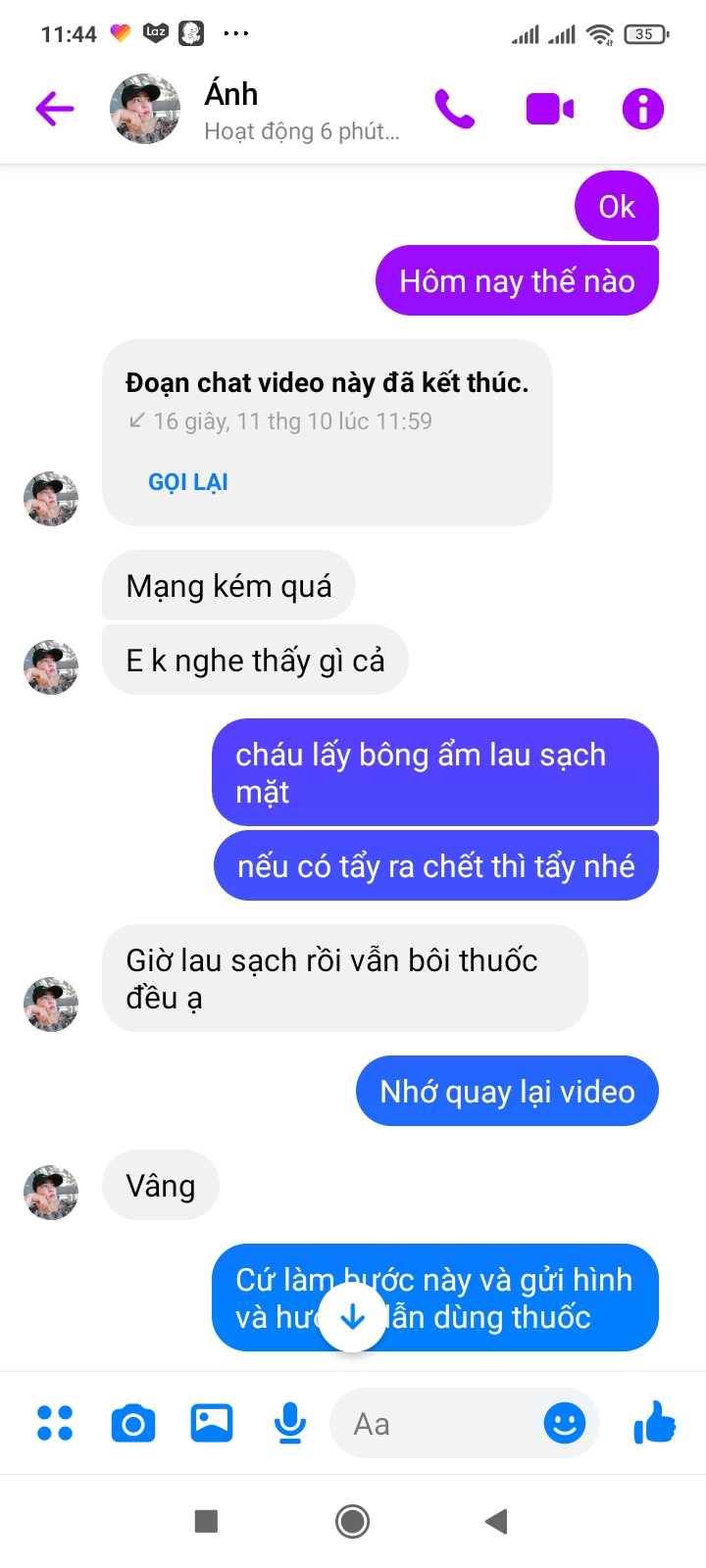Screen dimensions: 706x1568
Task: Send a thumbs-up like
Action: 655,1423
